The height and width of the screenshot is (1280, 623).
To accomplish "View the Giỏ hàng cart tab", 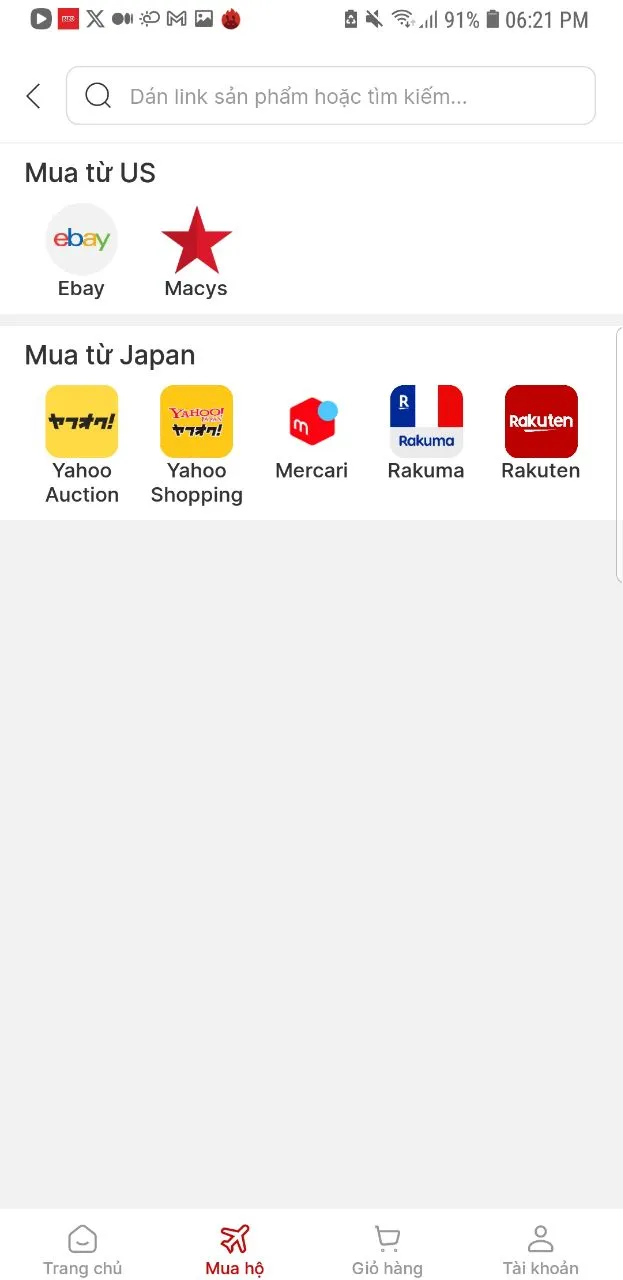I will pos(387,1250).
